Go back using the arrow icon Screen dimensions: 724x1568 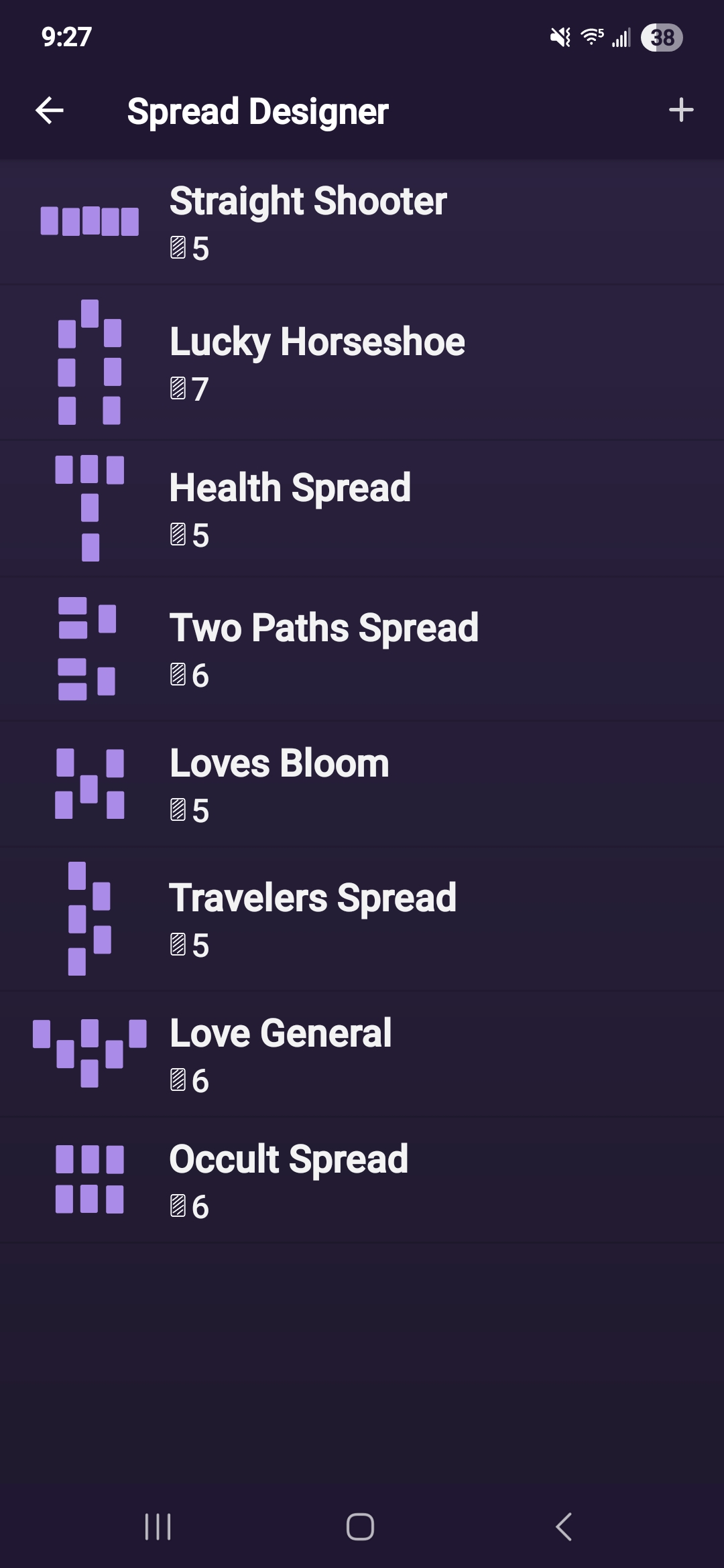point(50,111)
